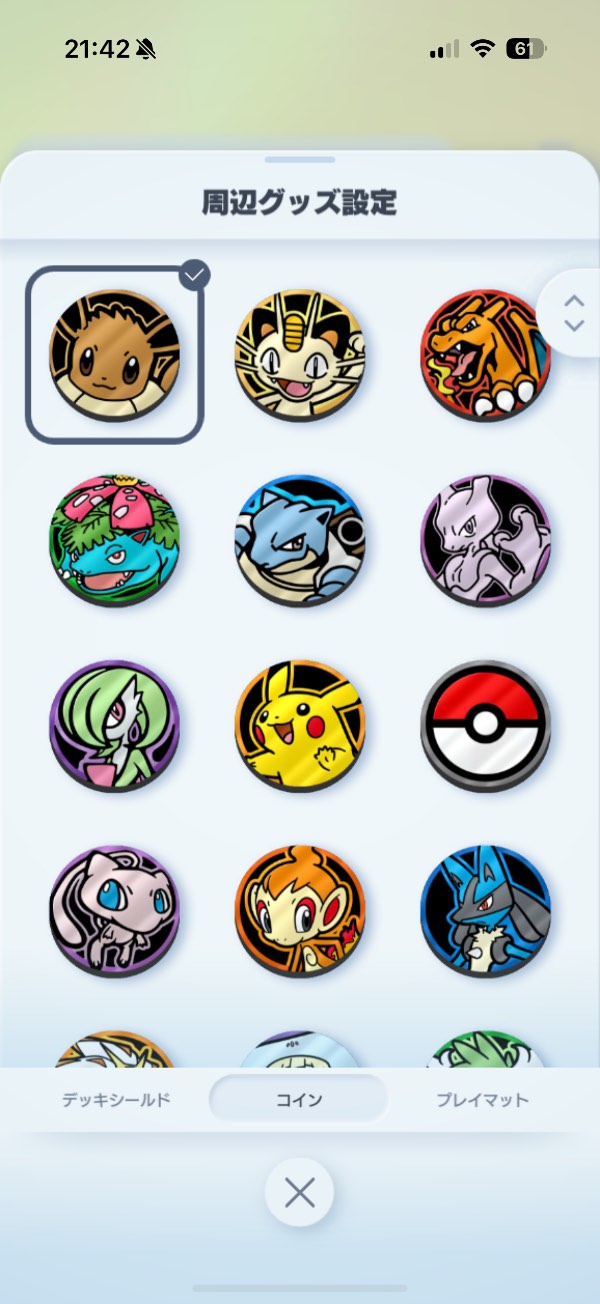Pick the Poké Ball coin
600x1304 pixels.
(485, 725)
